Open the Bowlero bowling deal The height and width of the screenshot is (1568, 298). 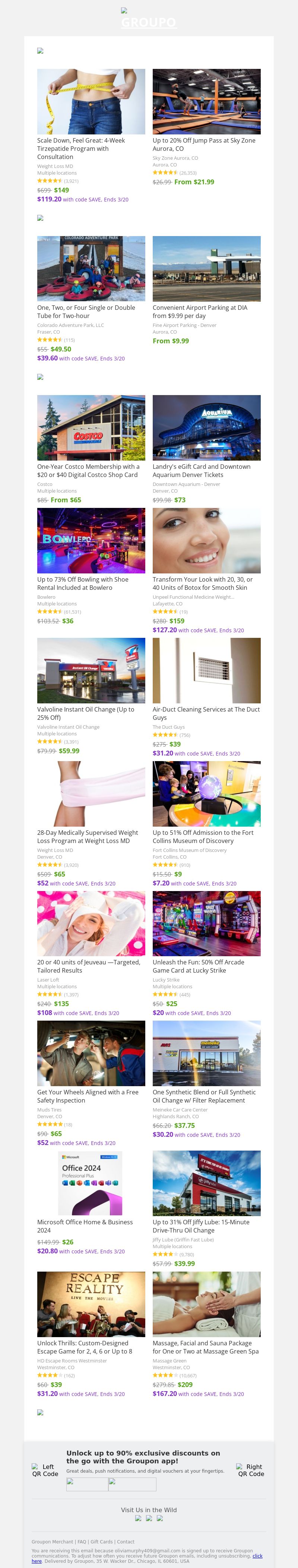point(91,541)
